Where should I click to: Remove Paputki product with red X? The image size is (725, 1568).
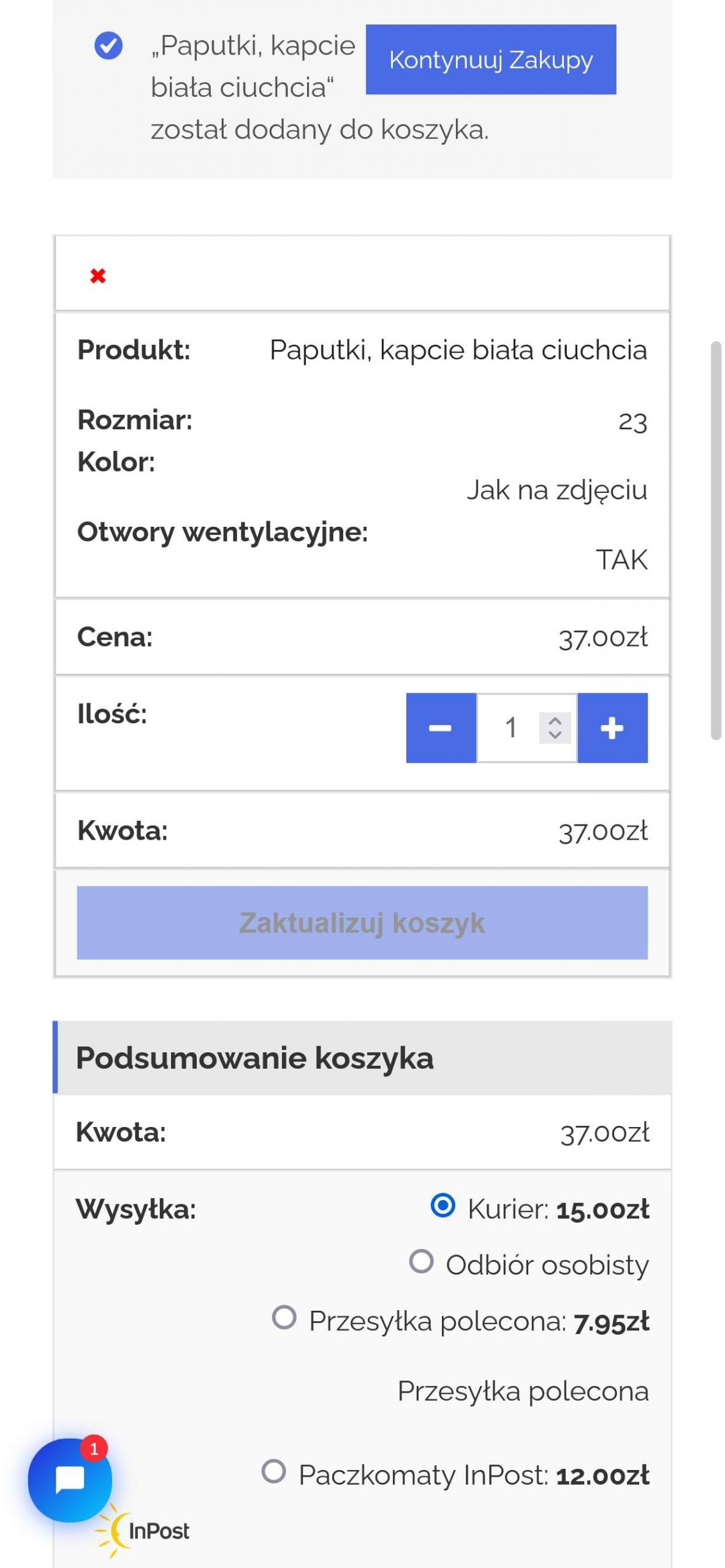[x=98, y=276]
